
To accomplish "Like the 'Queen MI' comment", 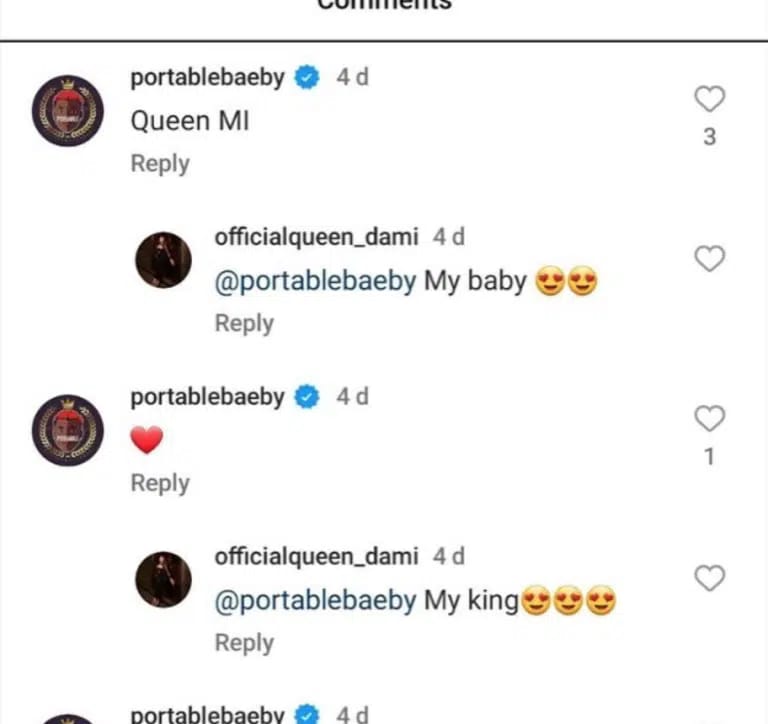I will [709, 99].
